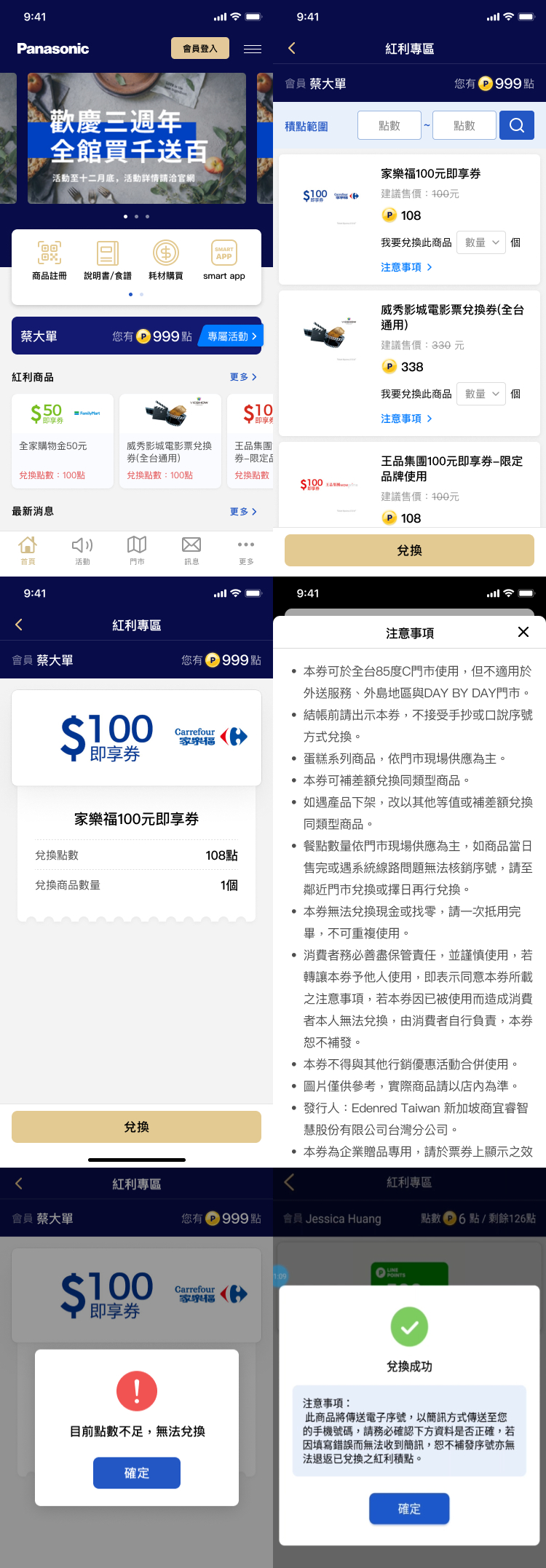
Task: Enter minimum 點數 in points range field
Action: 389,124
